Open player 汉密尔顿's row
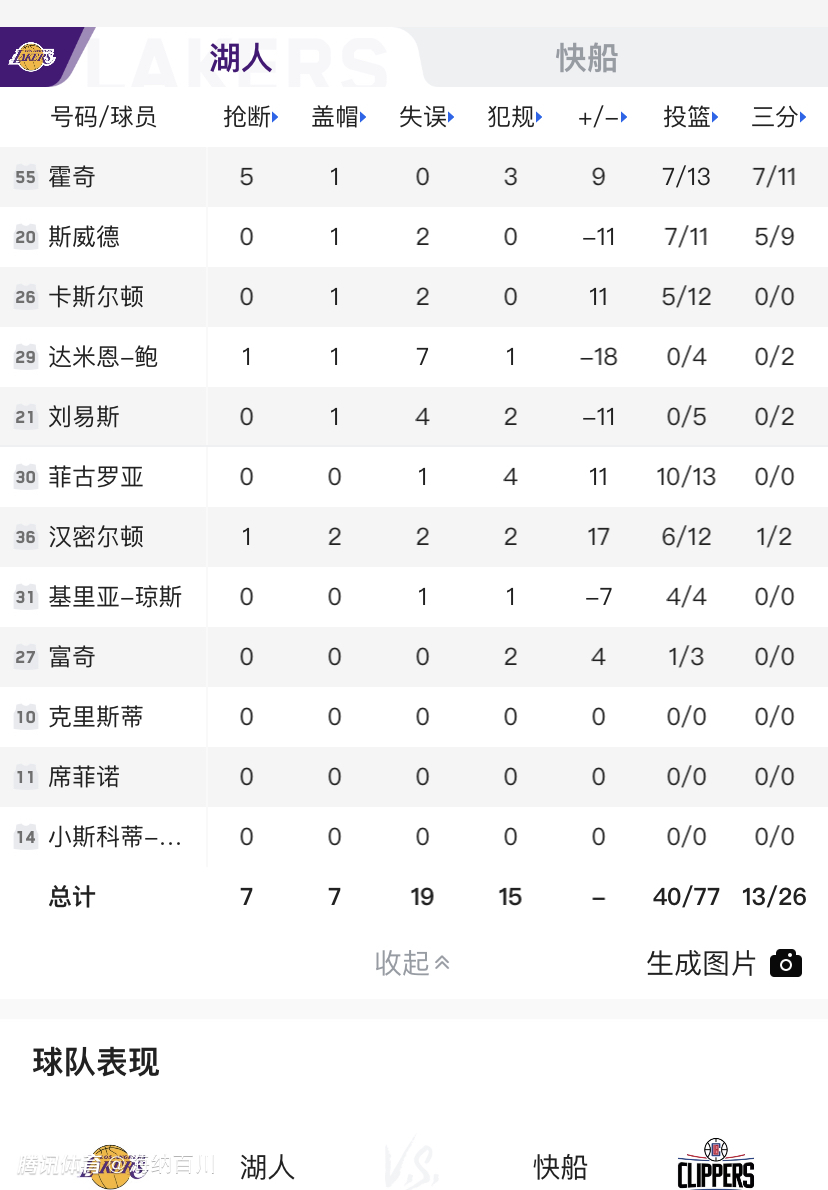The image size is (828, 1190). pos(96,537)
